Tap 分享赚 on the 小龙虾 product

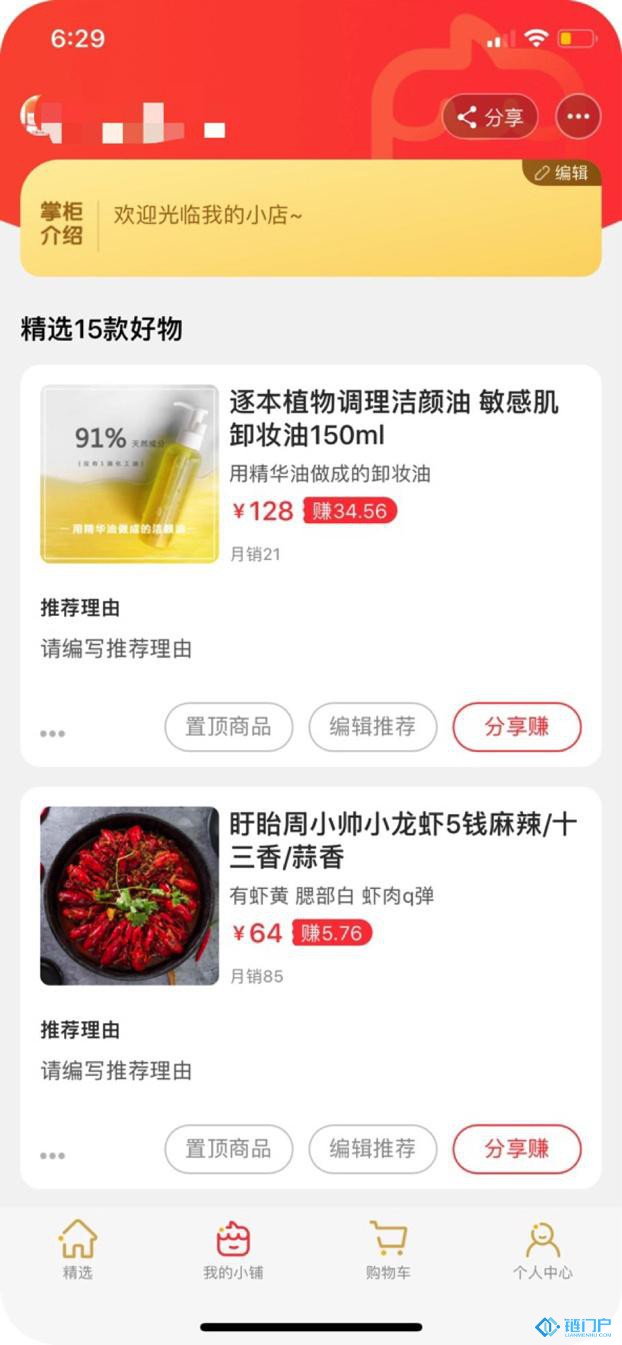(x=516, y=1149)
